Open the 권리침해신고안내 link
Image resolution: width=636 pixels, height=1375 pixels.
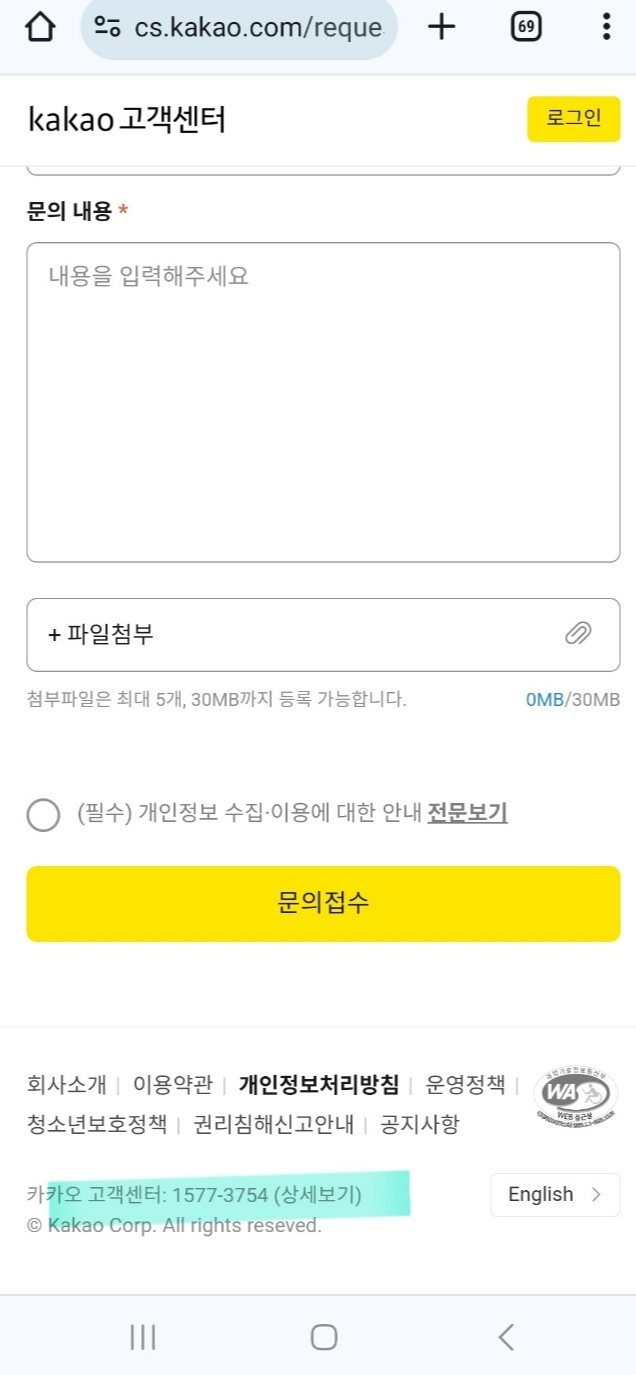pos(274,1124)
